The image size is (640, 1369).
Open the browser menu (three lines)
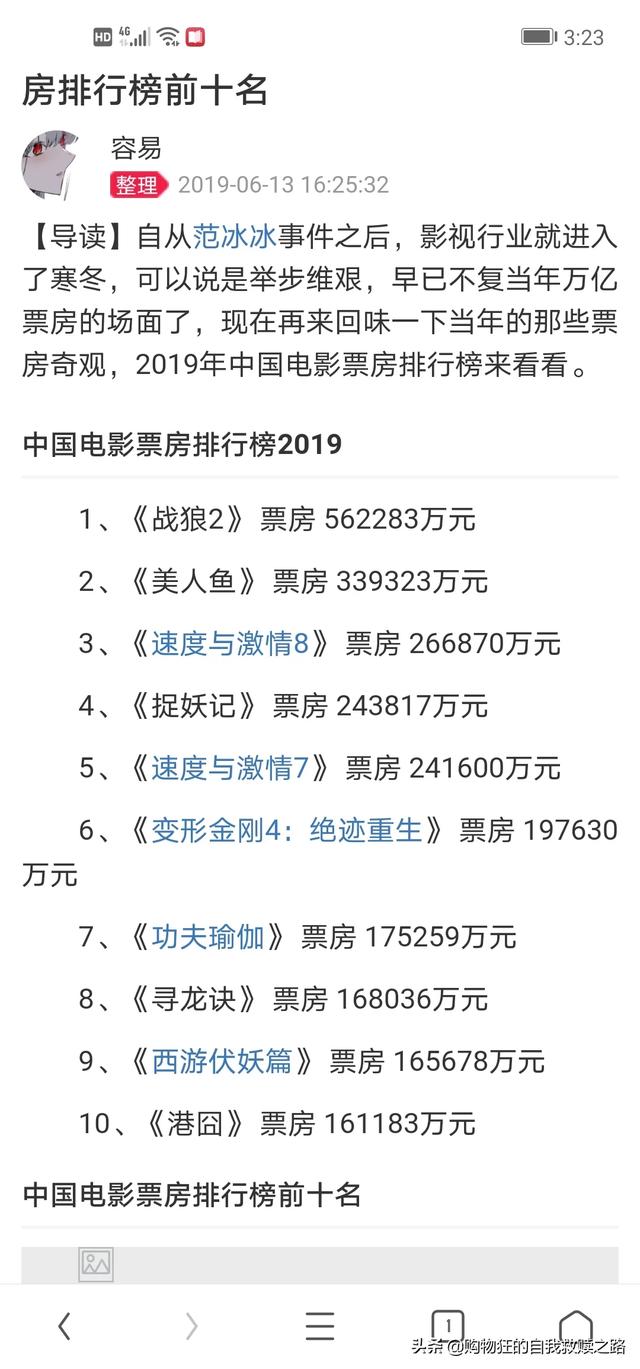(x=320, y=1326)
